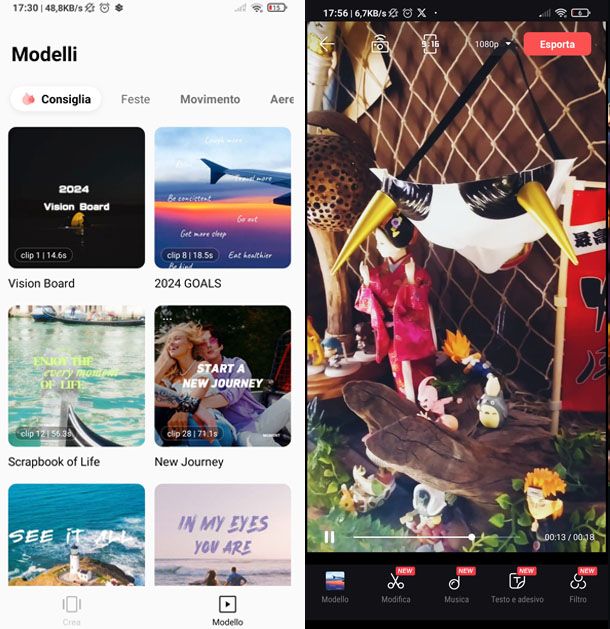Open the 2024 GOALS template
The height and width of the screenshot is (629, 610).
coord(222,198)
